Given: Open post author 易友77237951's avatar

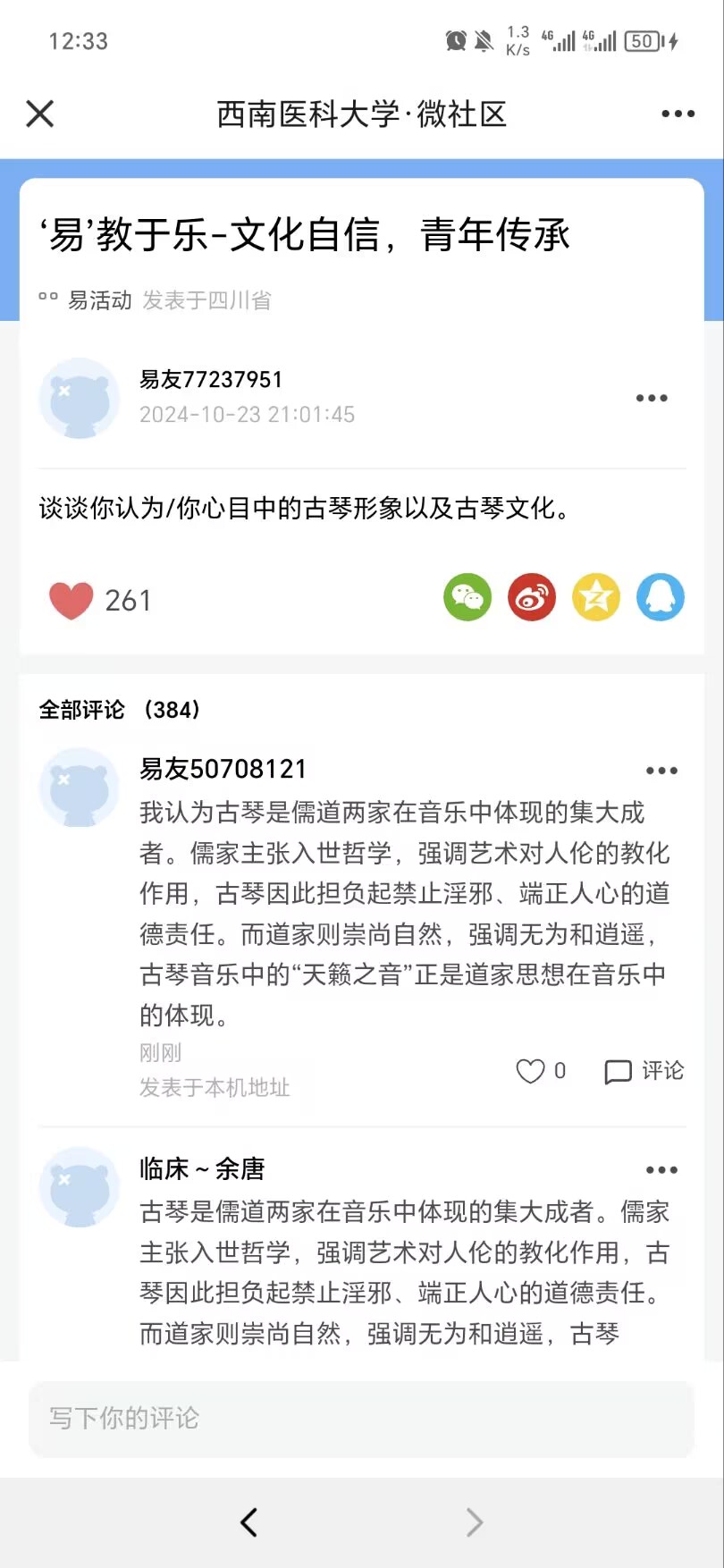Looking at the screenshot, I should 80,399.
